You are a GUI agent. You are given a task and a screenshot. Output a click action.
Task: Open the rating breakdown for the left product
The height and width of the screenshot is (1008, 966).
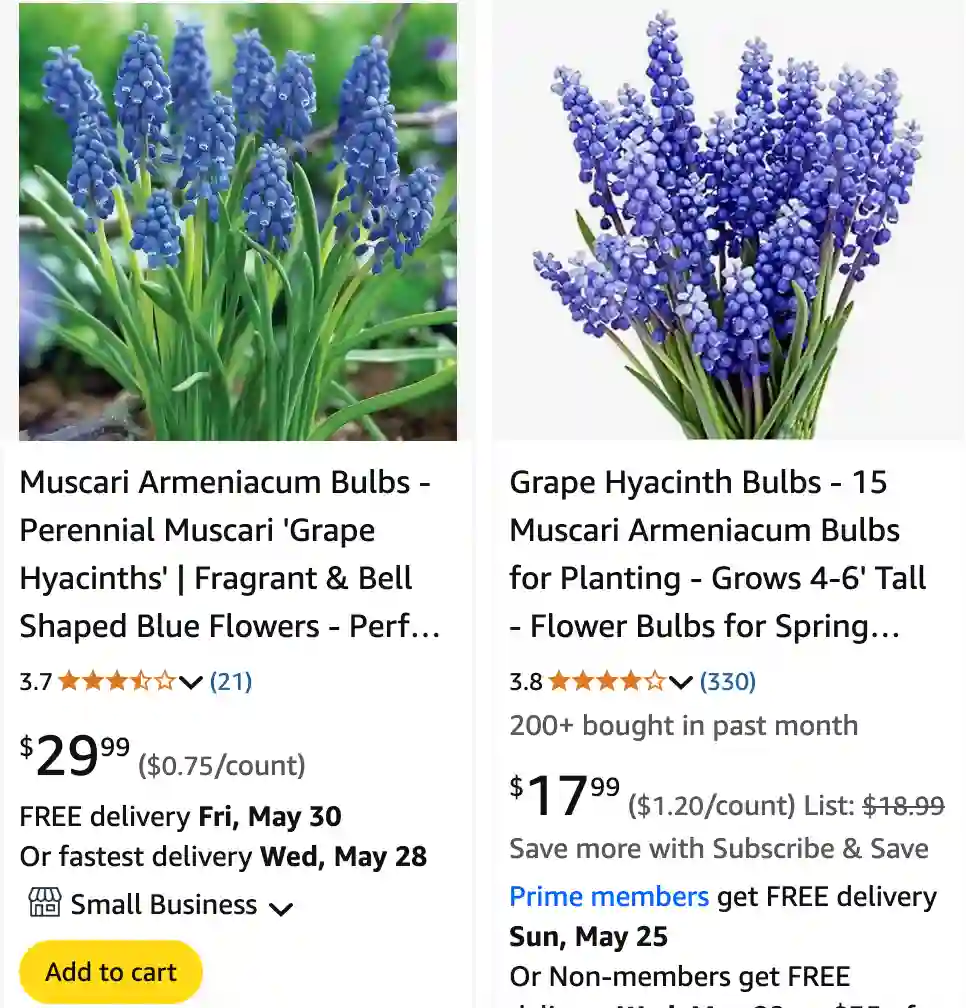coord(189,683)
